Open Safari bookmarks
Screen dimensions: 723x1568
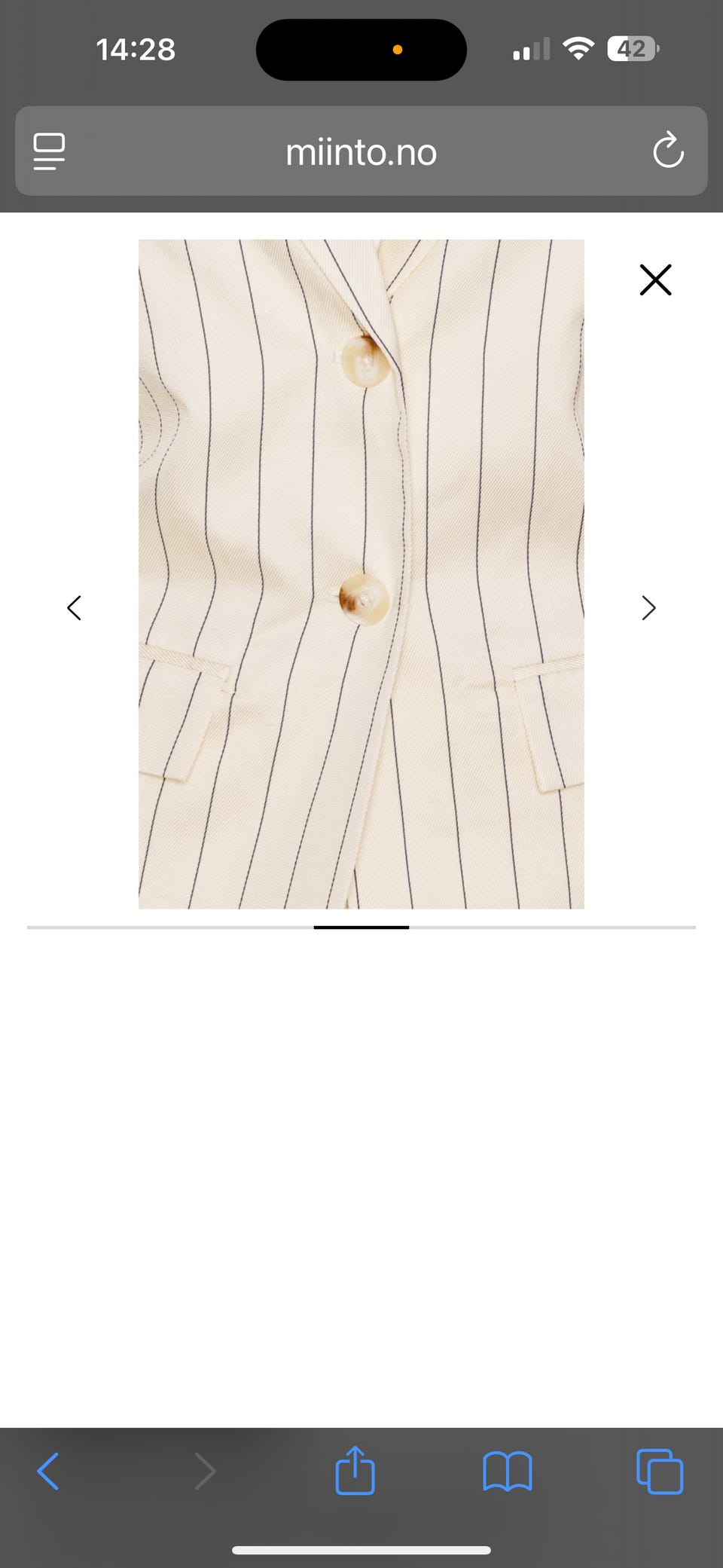507,1471
